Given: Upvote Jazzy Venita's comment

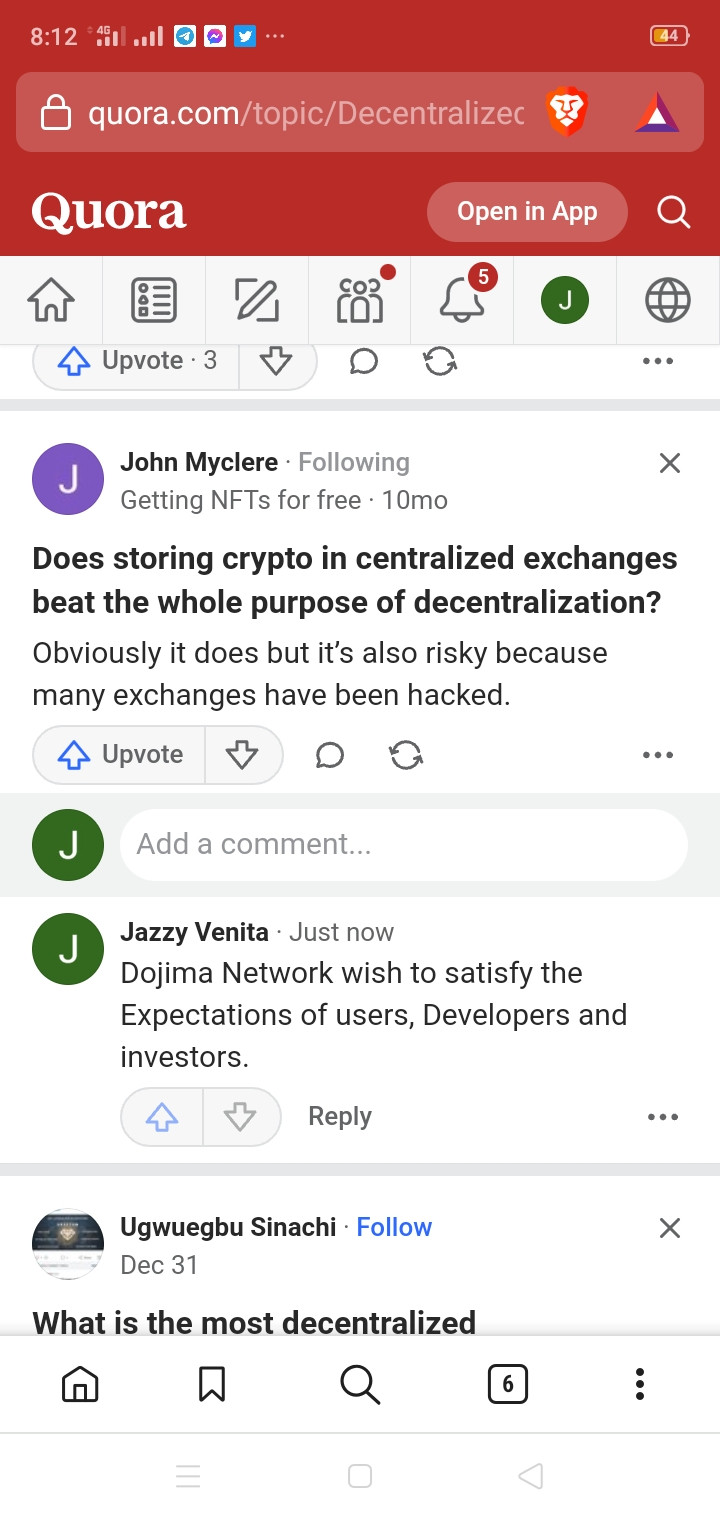Looking at the screenshot, I should click(162, 1116).
